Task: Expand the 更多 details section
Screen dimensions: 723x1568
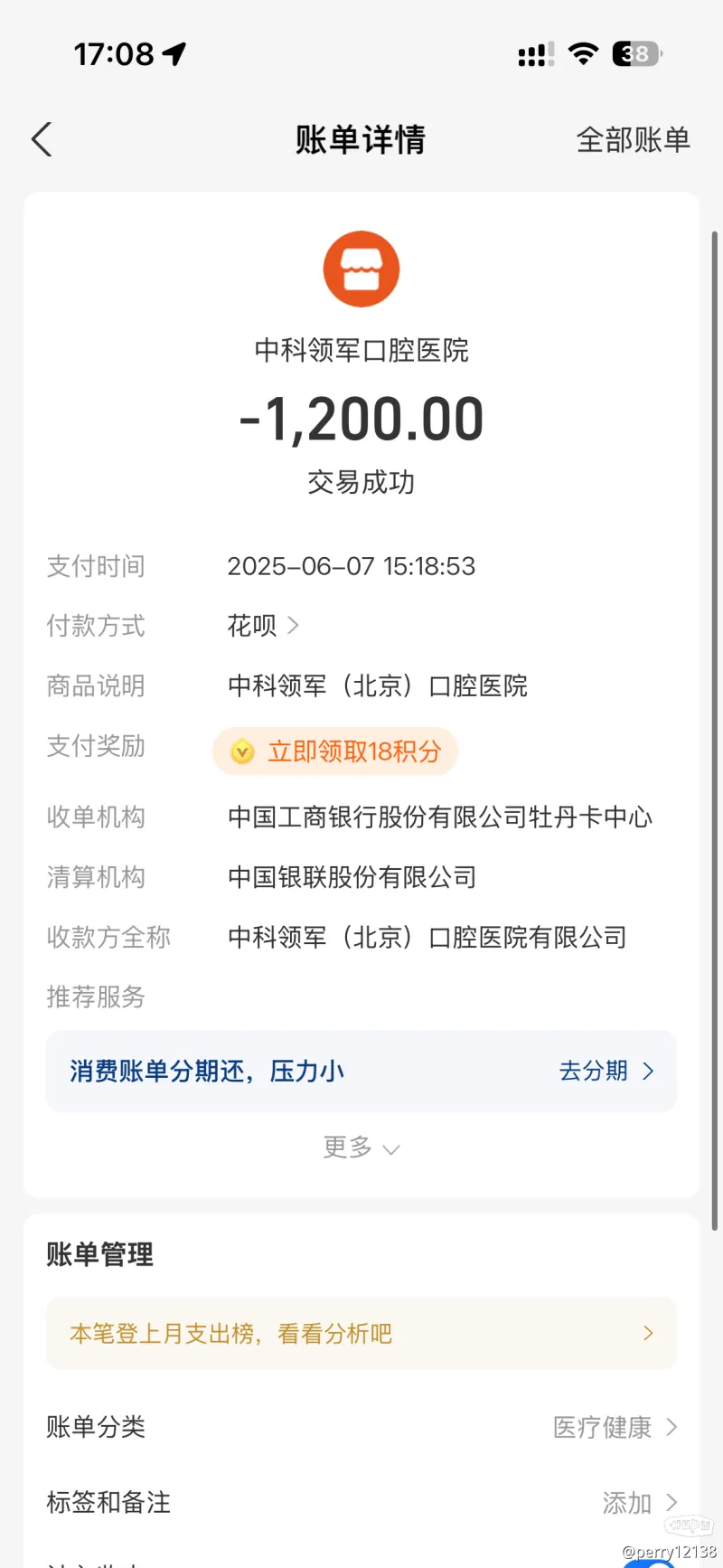Action: [x=361, y=1148]
